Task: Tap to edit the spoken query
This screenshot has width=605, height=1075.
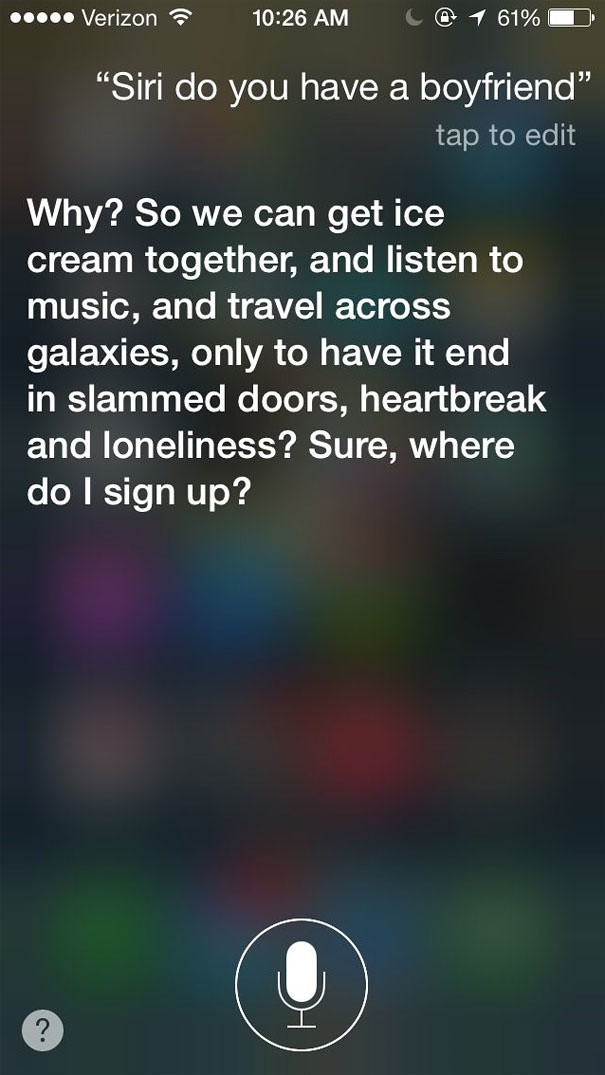Action: coord(505,135)
